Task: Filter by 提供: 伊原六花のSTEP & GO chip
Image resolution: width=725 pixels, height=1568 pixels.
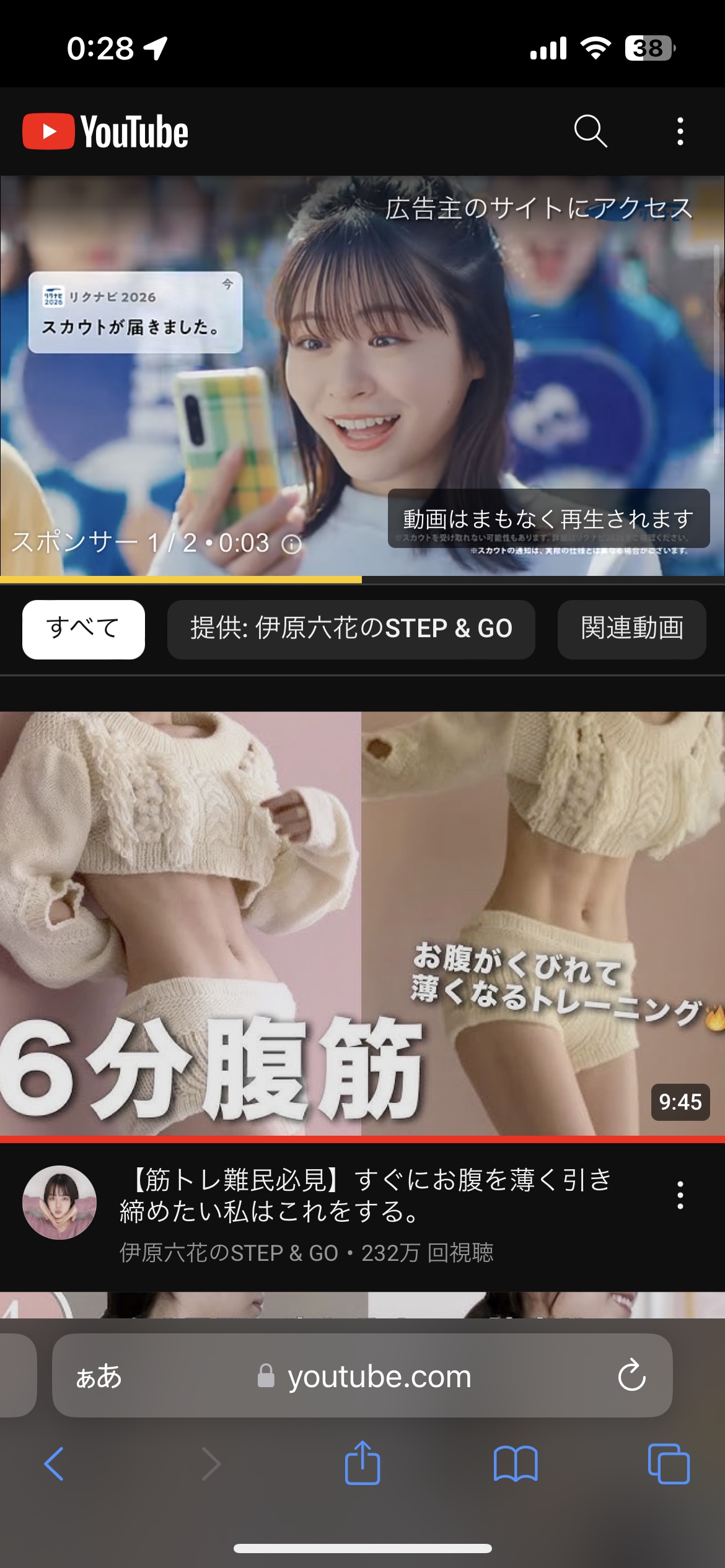Action: click(351, 629)
